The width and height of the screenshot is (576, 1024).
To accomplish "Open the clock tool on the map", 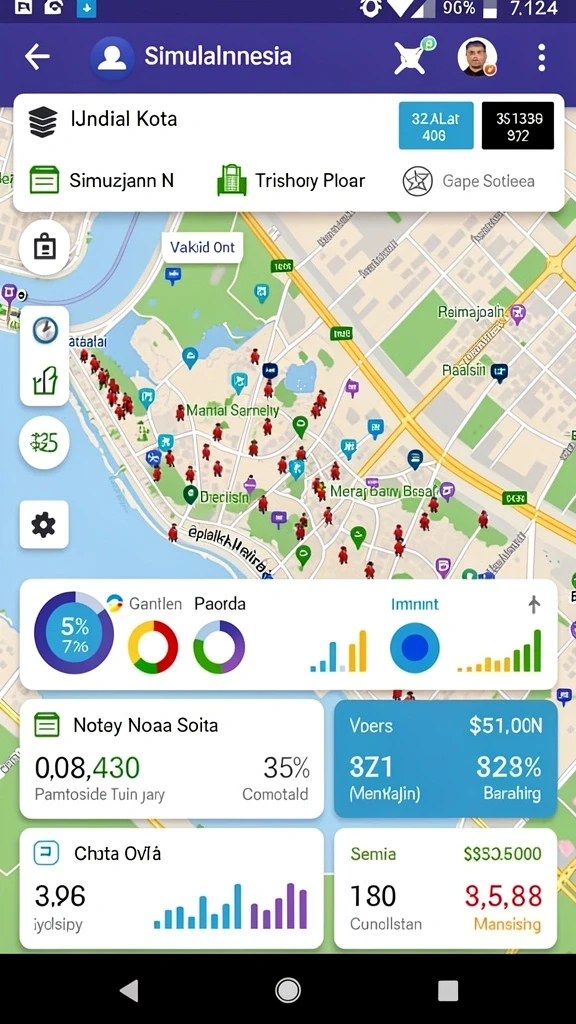I will tap(45, 331).
